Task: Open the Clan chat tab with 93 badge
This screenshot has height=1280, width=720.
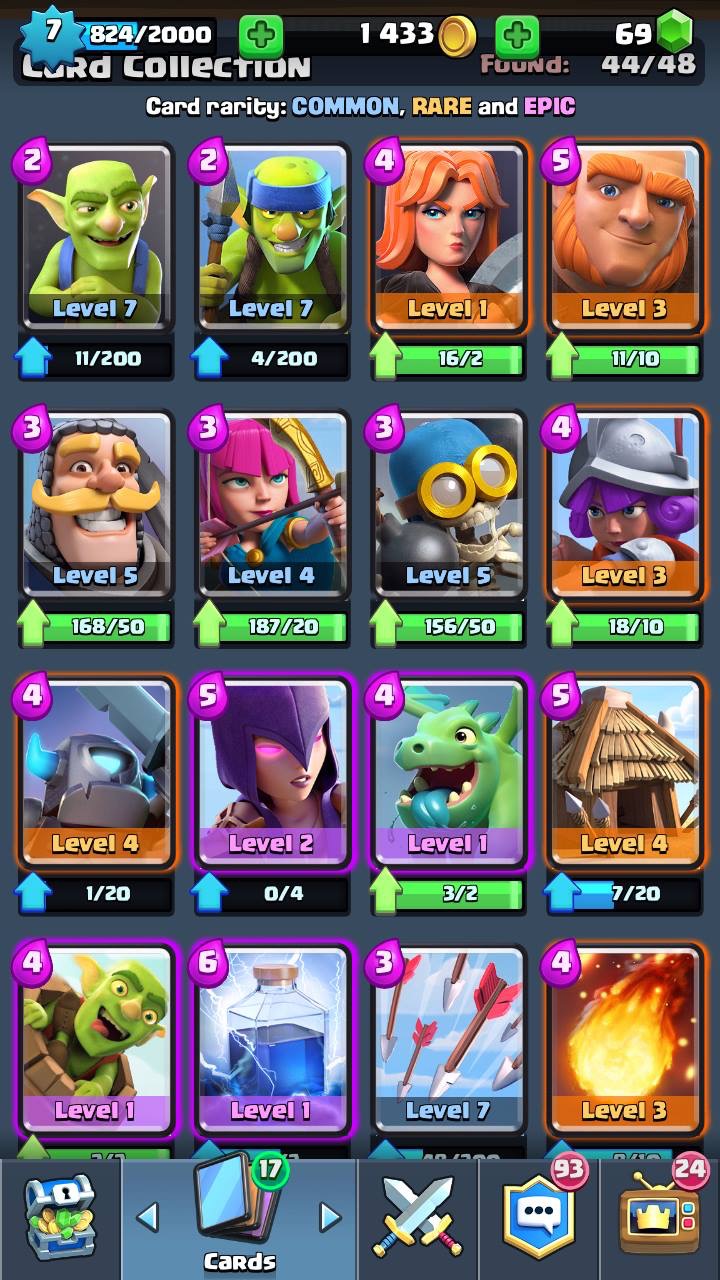Action: [x=538, y=1217]
